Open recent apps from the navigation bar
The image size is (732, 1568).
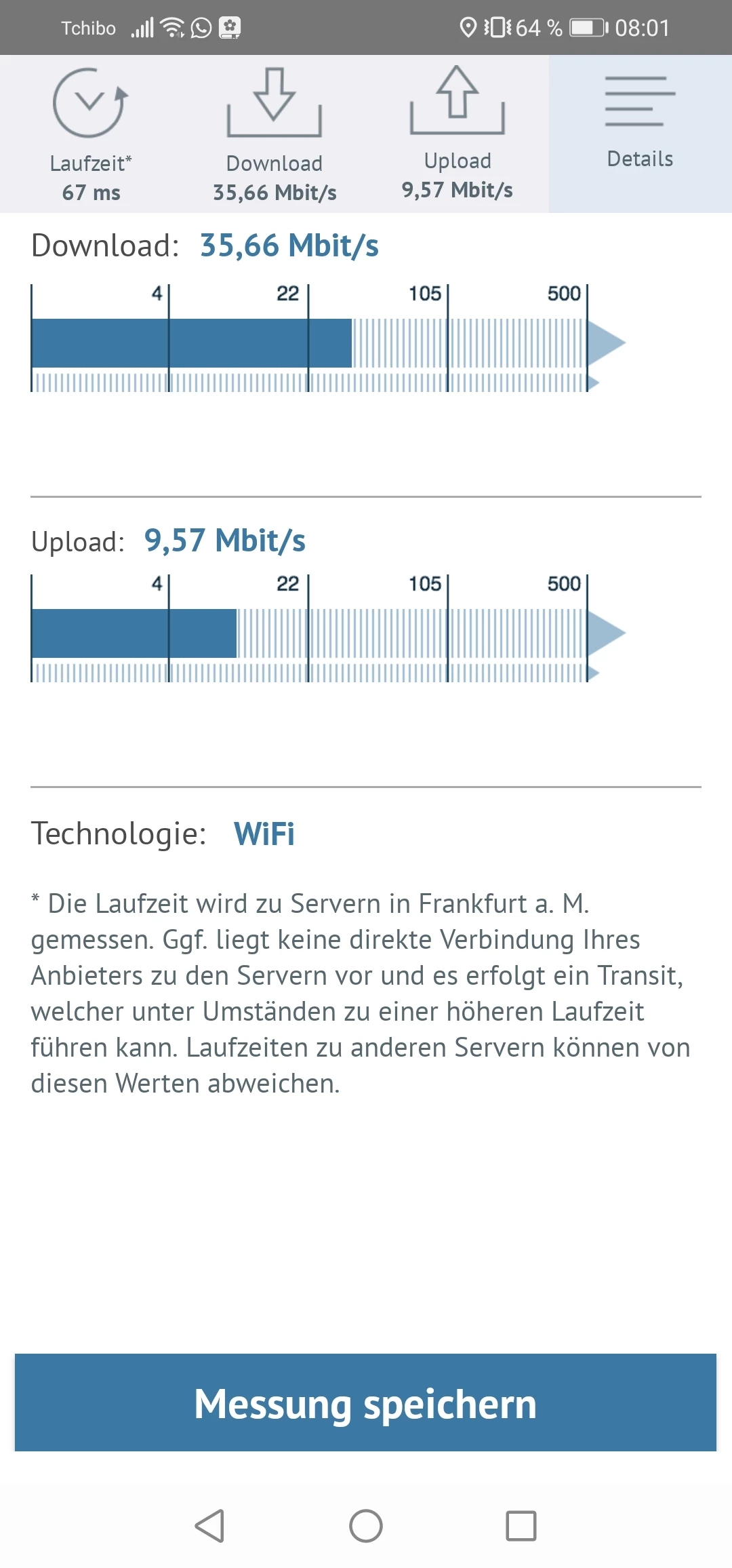pyautogui.click(x=521, y=1526)
